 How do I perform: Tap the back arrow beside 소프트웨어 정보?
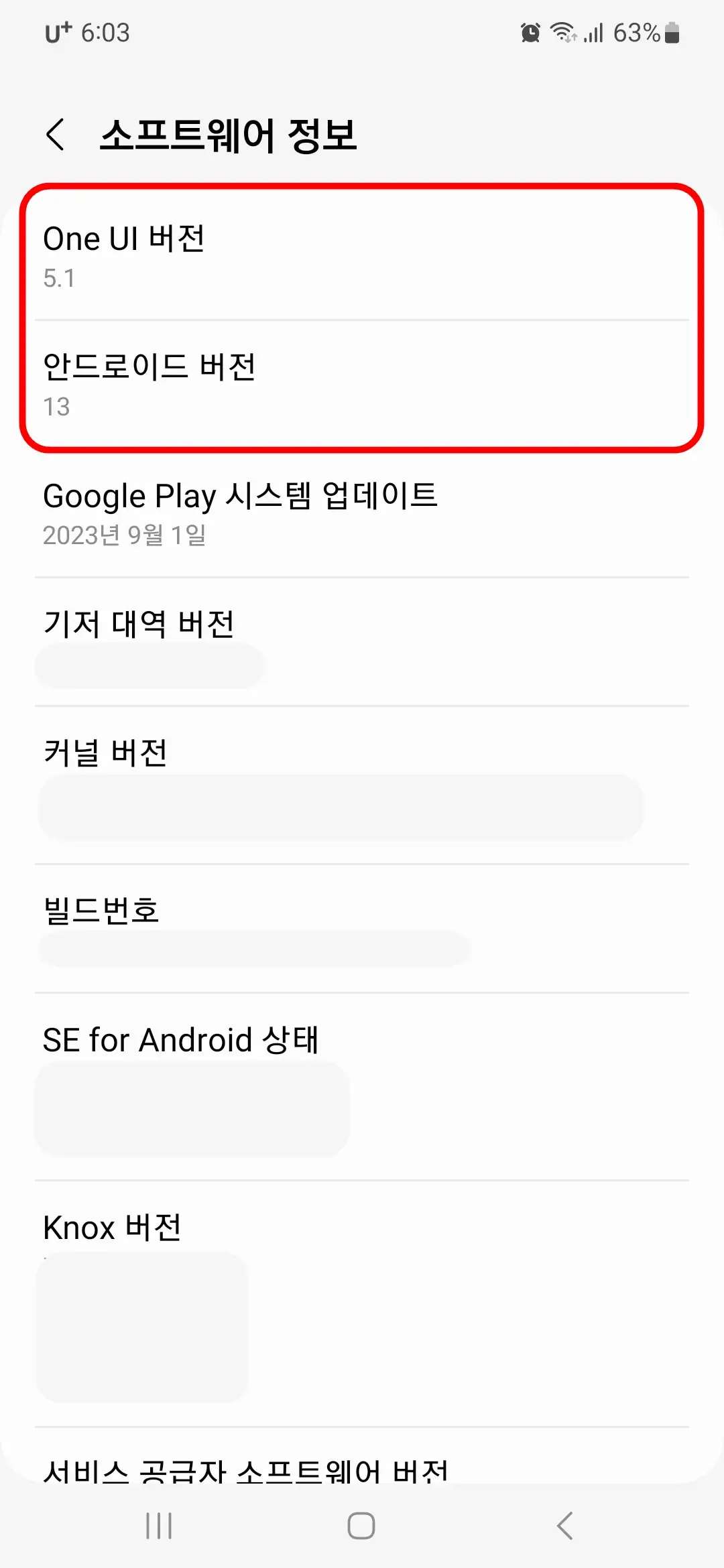56,133
